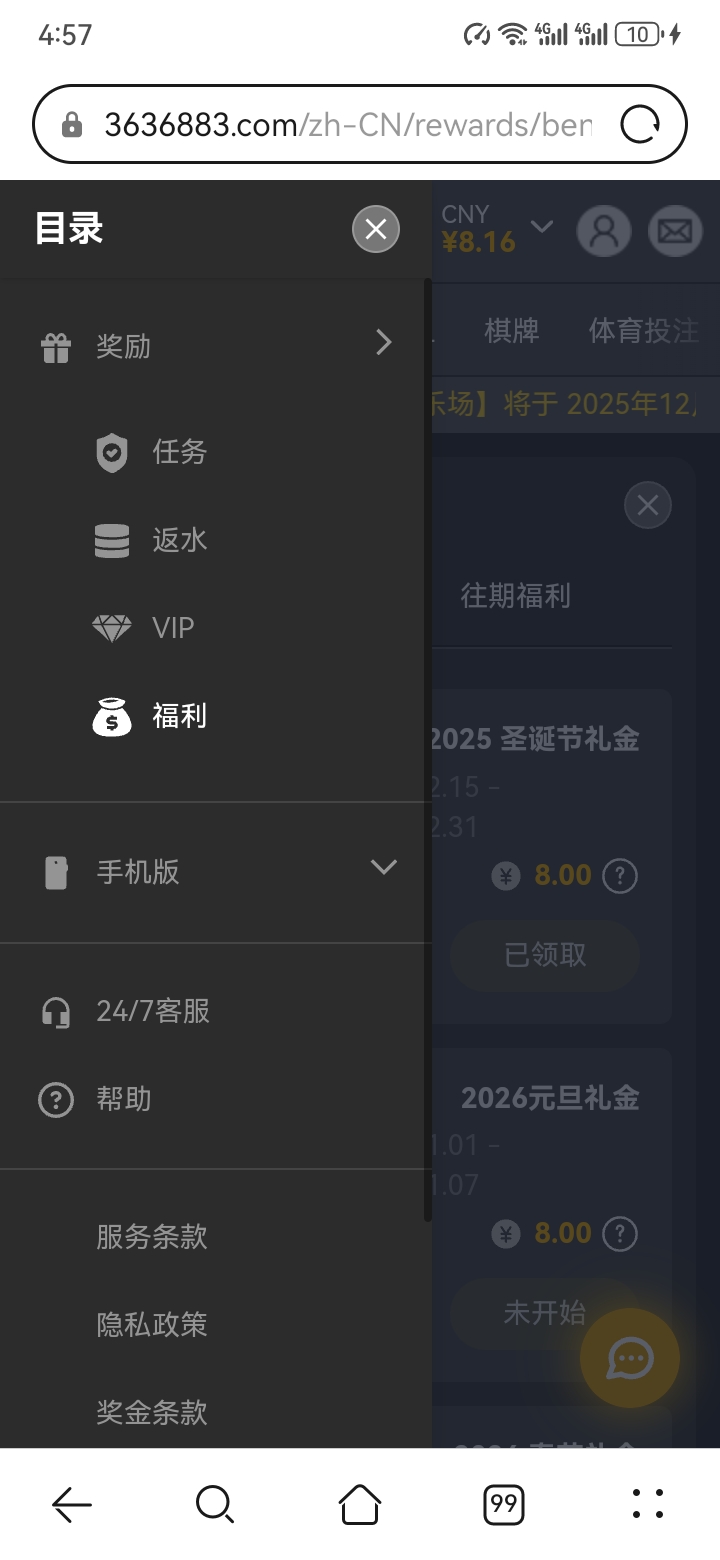Image resolution: width=720 pixels, height=1560 pixels.
Task: Close the 目录 drawer menu
Action: coord(376,230)
